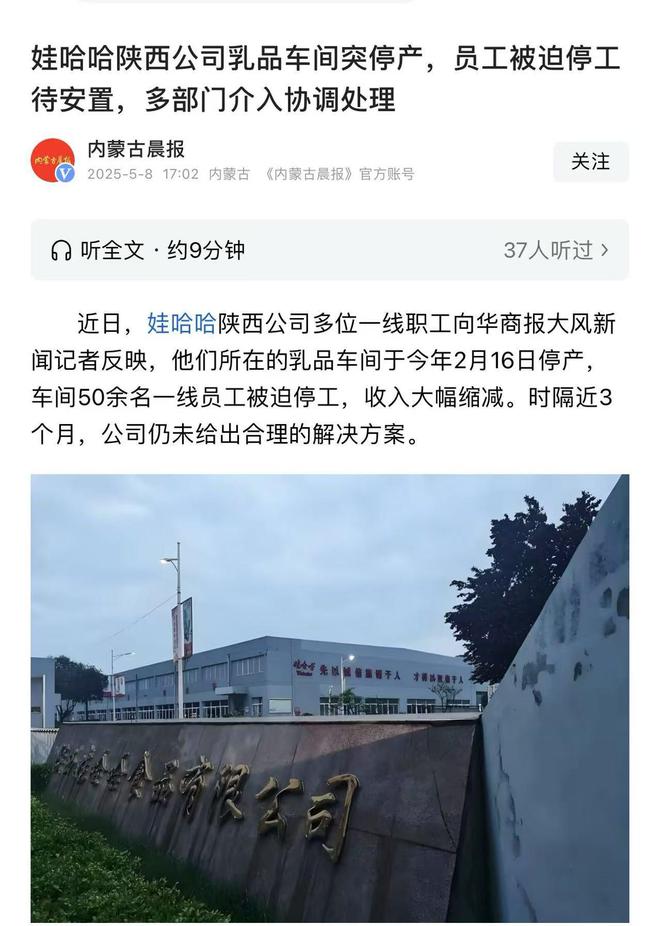Open the 内蒙古晨报 author avatar
Viewport: 660px width, 926px height.
pyautogui.click(x=53, y=160)
